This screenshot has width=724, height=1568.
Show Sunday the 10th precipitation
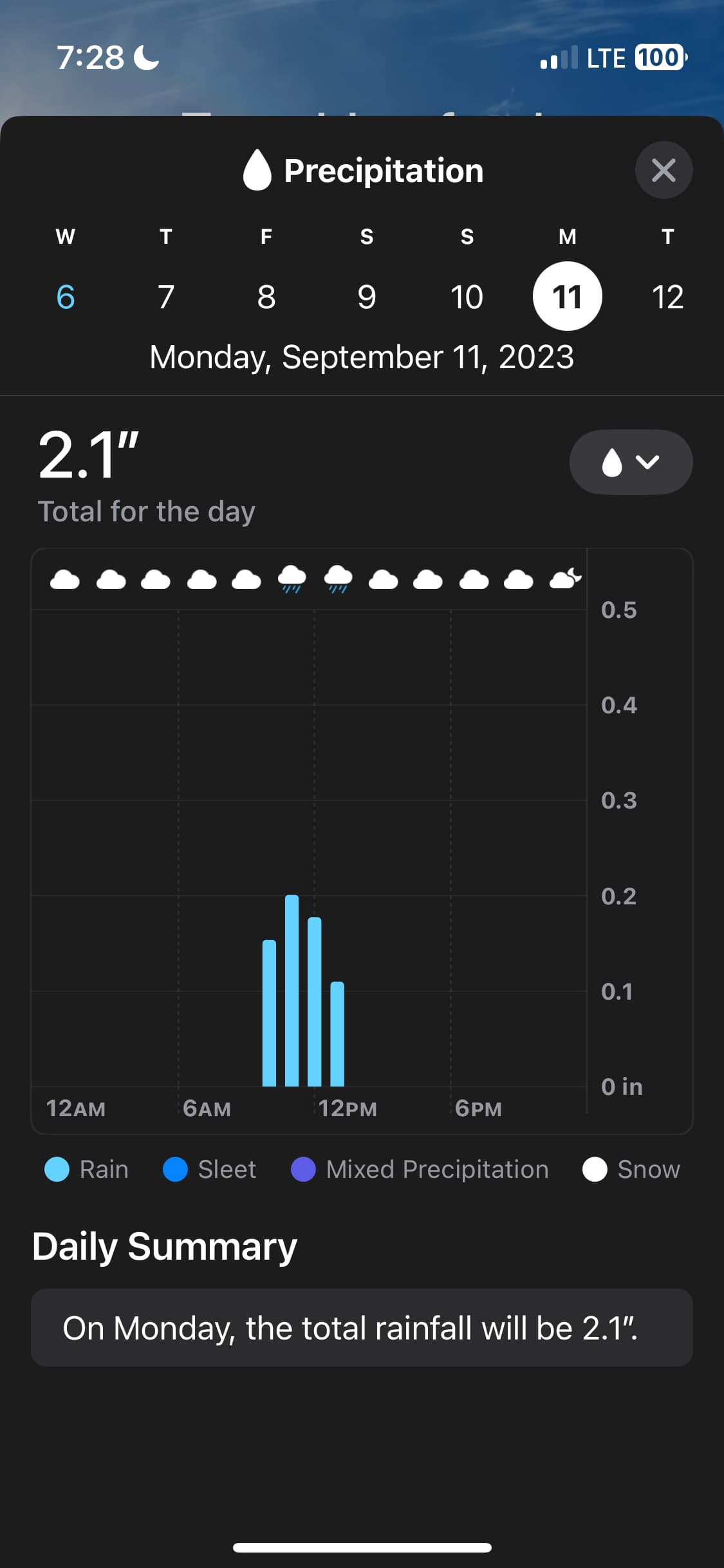467,297
